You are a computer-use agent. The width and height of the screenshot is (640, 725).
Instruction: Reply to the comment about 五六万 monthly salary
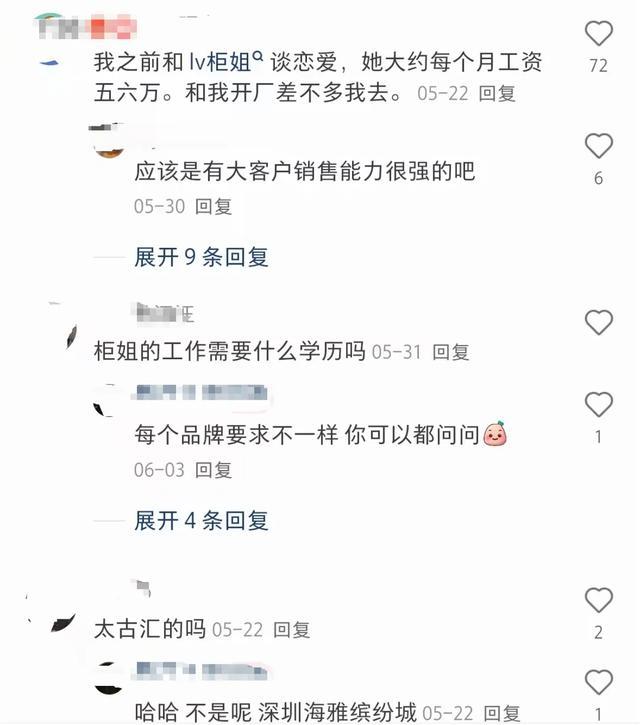tap(497, 95)
